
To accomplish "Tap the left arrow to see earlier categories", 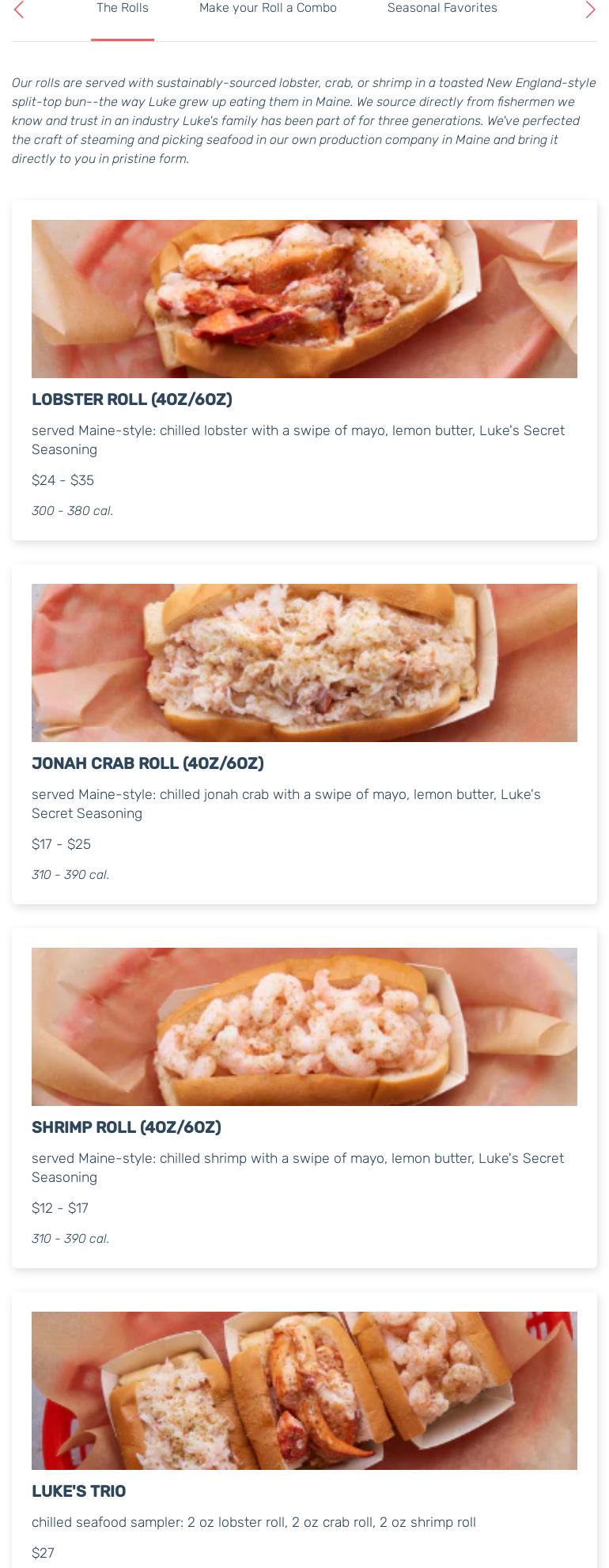I will pos(19,9).
